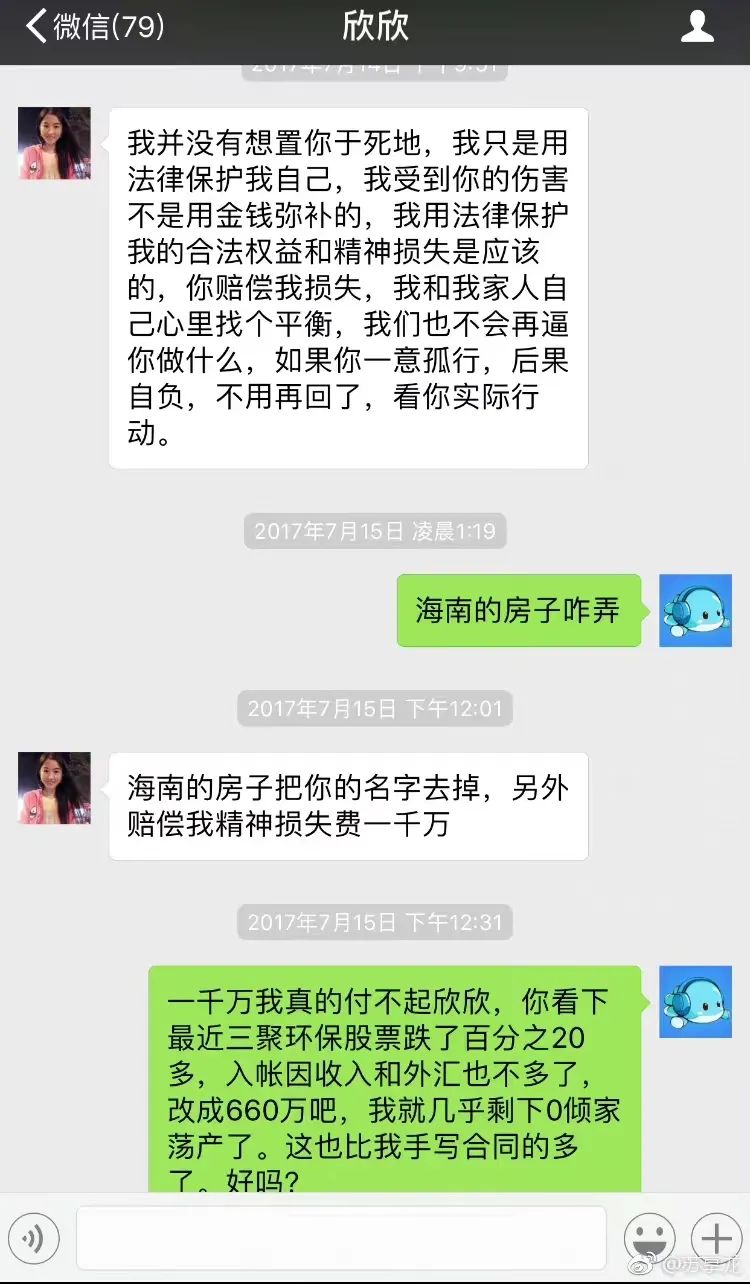Open 欣欣's avatar beside the 海南的房子 reply

pyautogui.click(x=53, y=789)
